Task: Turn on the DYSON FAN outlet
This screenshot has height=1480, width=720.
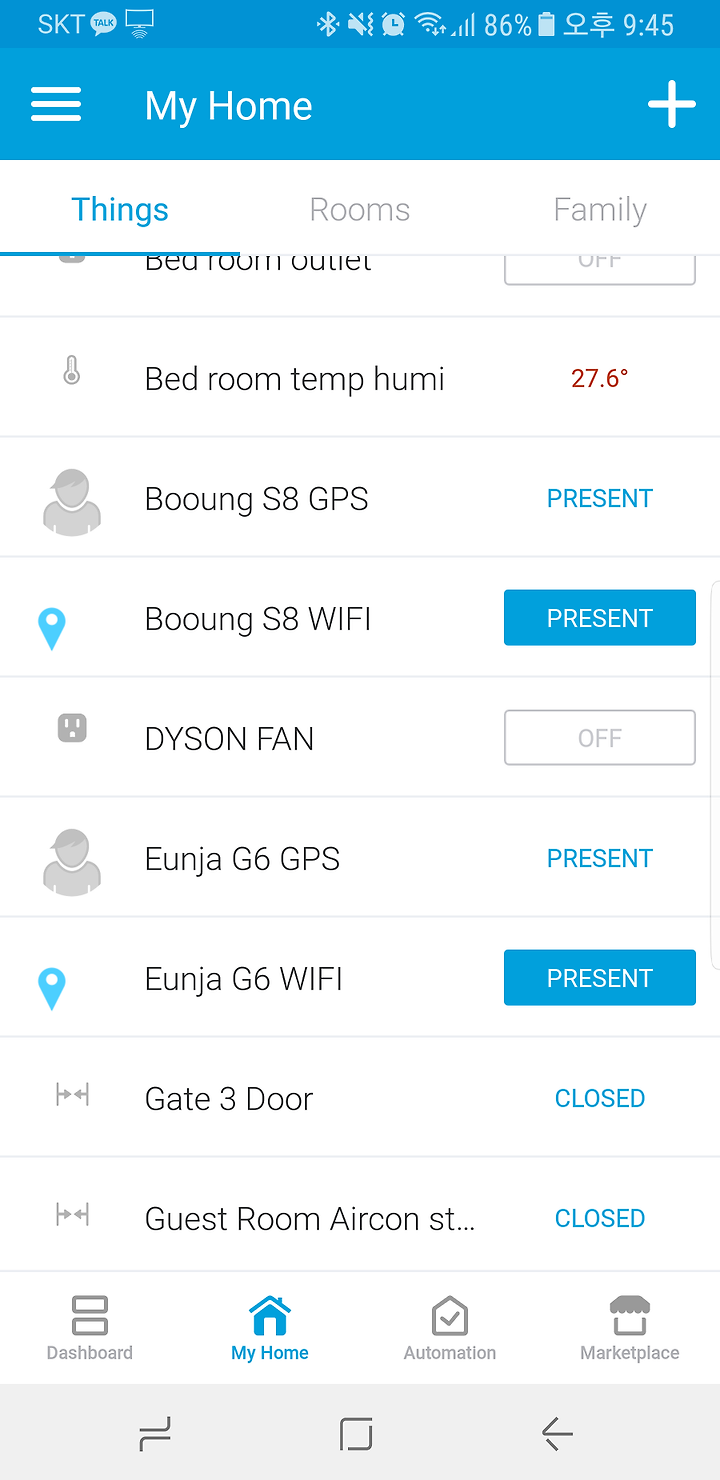Action: [x=600, y=738]
